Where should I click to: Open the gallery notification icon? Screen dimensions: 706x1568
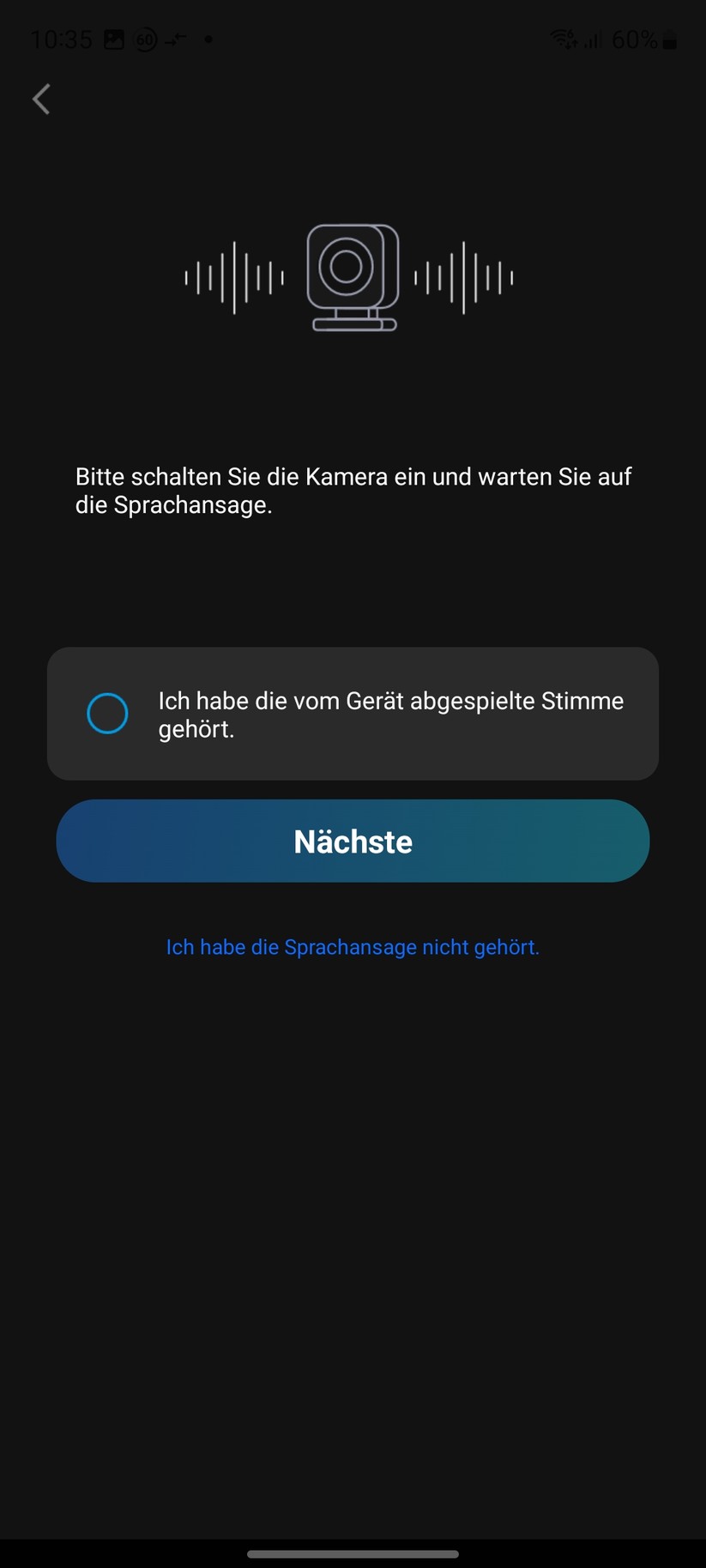pos(112,39)
